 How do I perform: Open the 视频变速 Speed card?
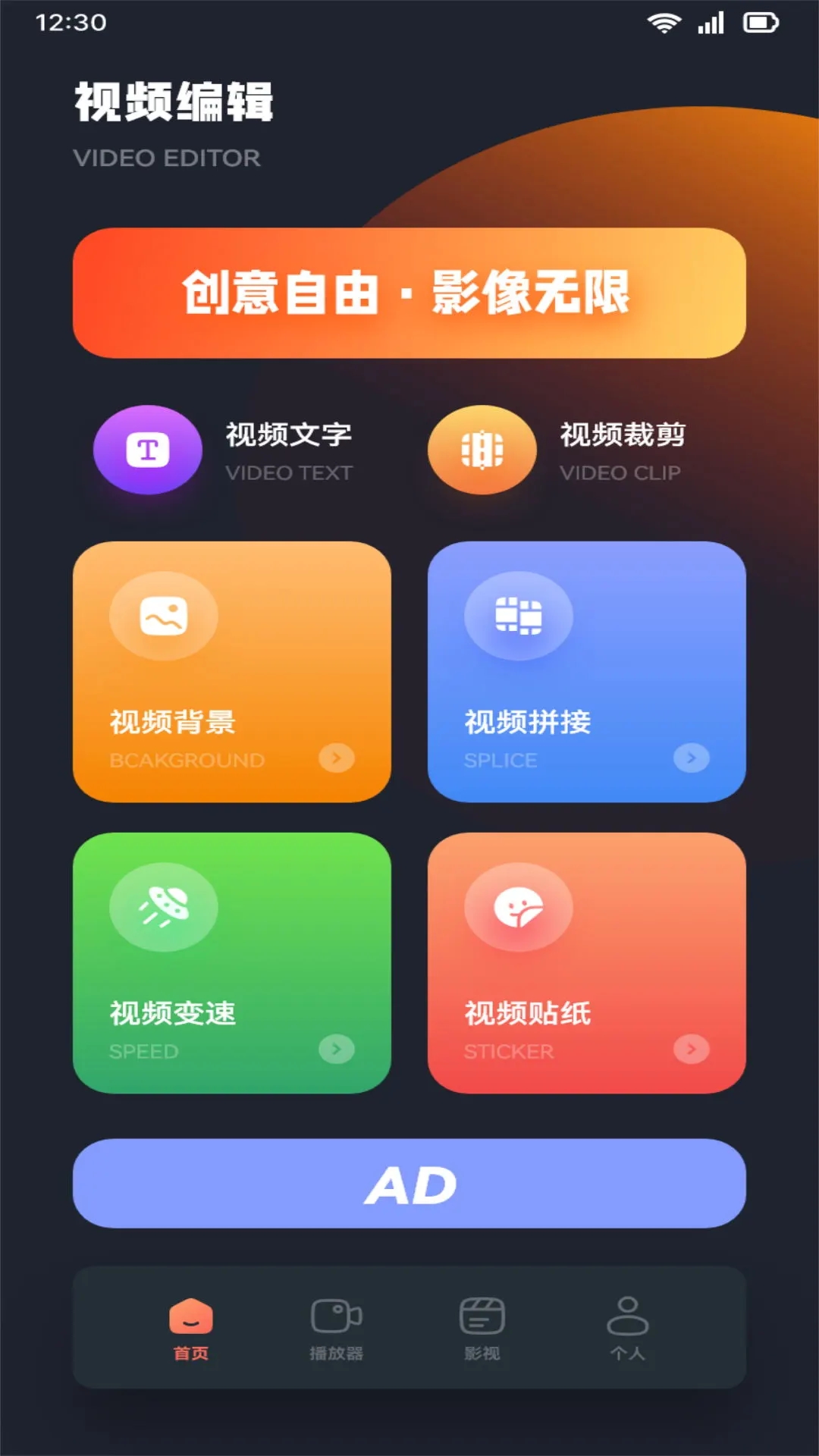tap(232, 963)
